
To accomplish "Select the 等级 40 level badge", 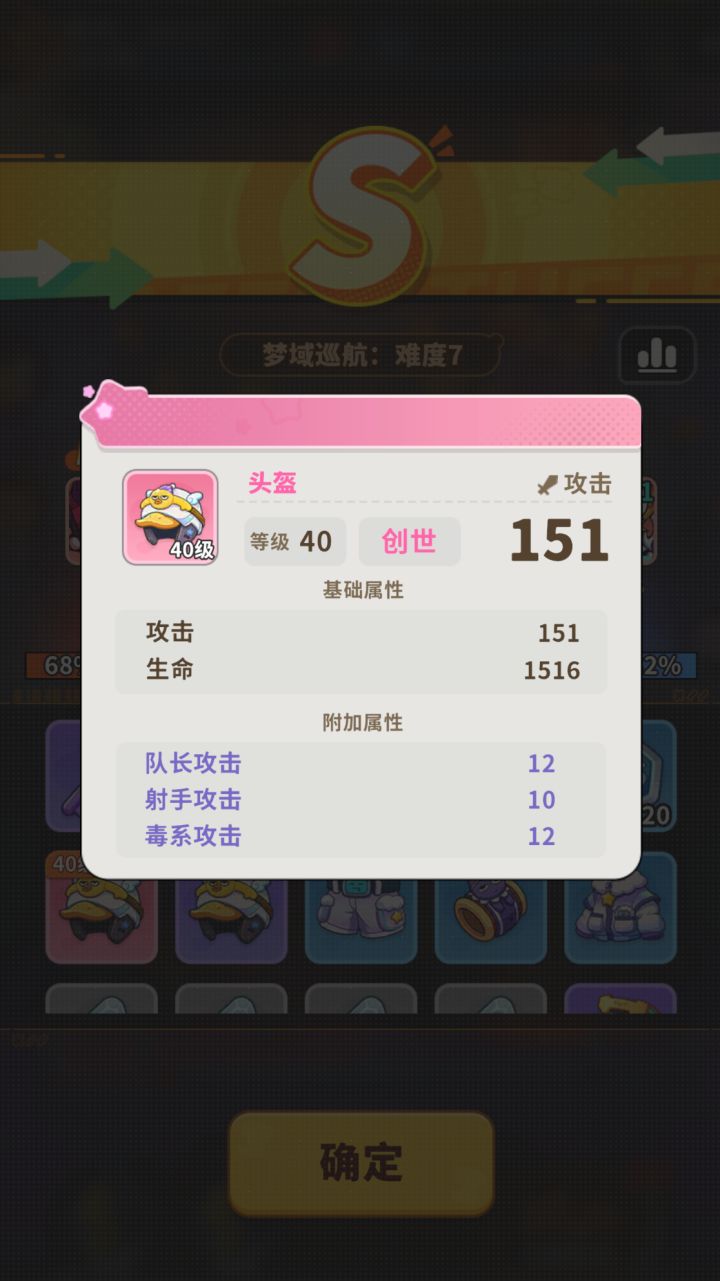I will (x=294, y=541).
